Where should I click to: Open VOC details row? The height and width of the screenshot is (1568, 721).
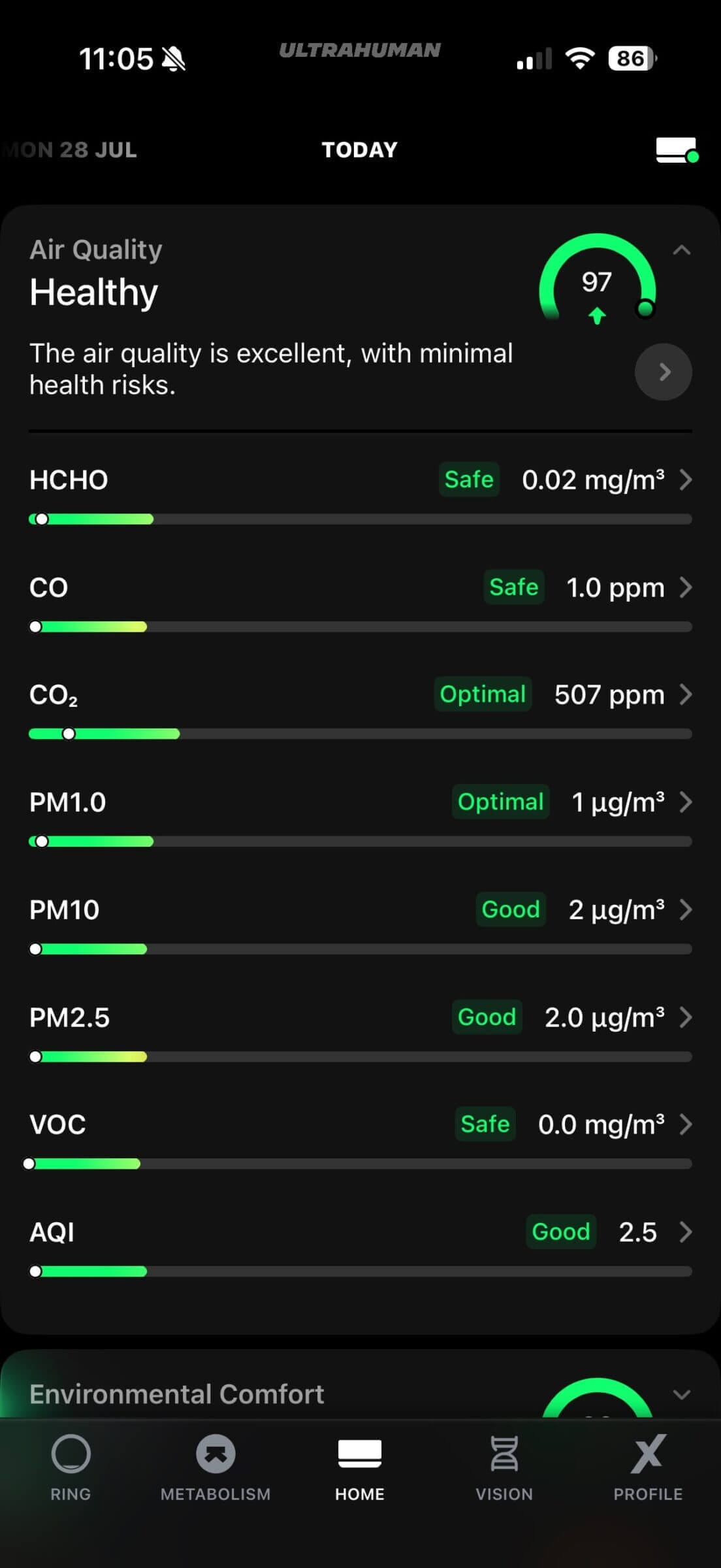(x=686, y=1124)
